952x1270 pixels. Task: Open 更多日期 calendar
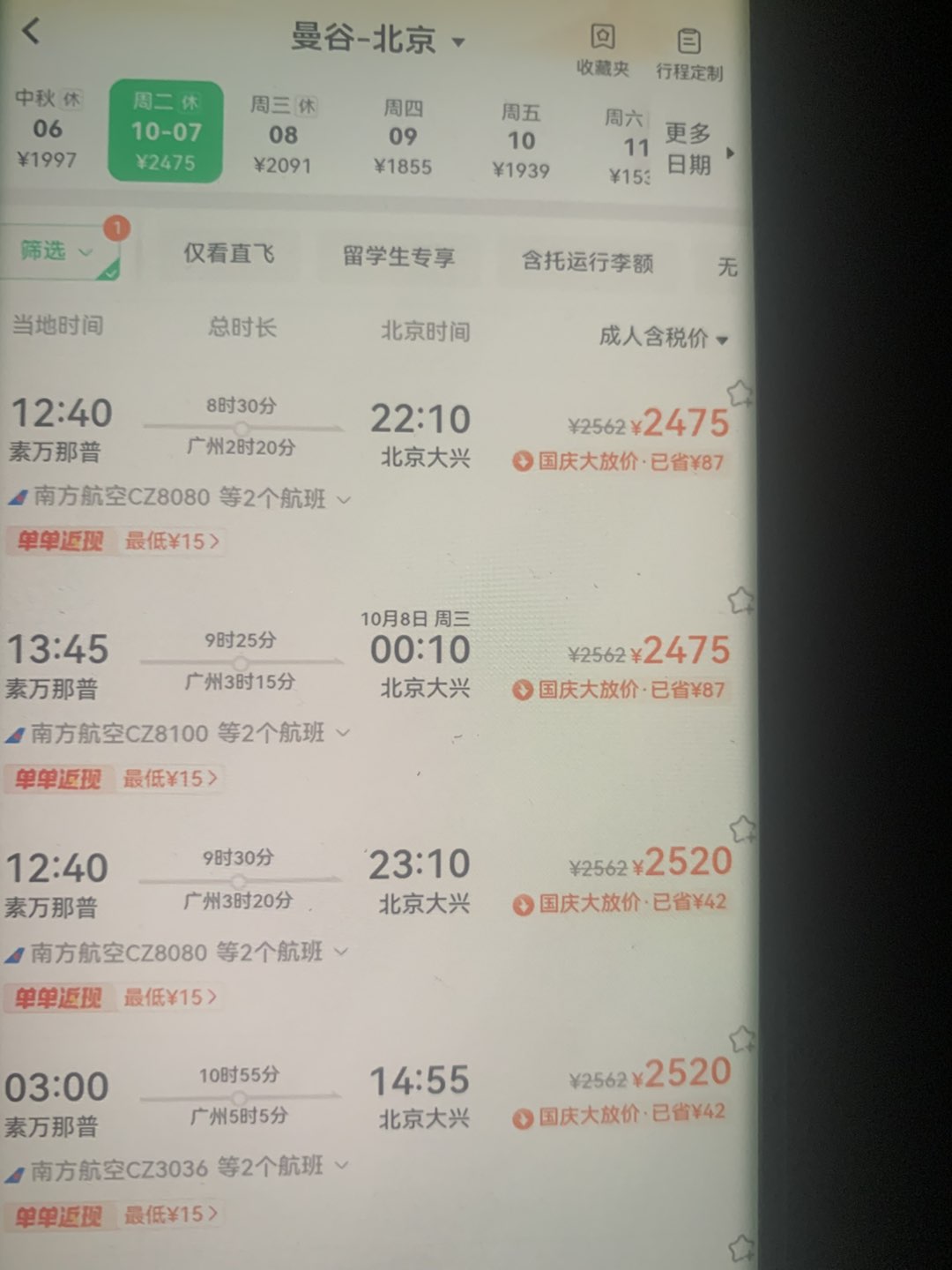(696, 148)
